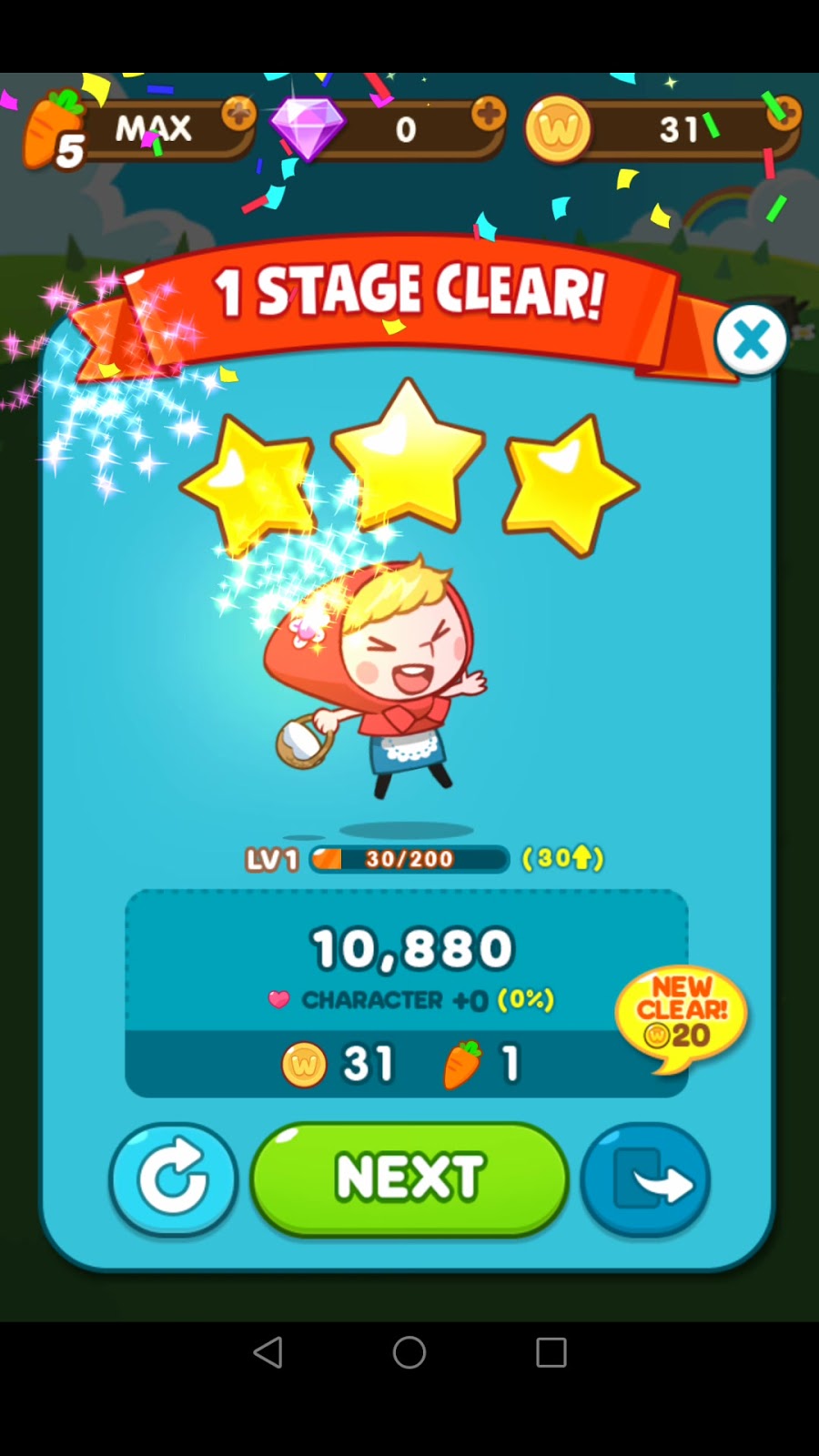819x1456 pixels.
Task: Go back using system back button
Action: pyautogui.click(x=268, y=1352)
